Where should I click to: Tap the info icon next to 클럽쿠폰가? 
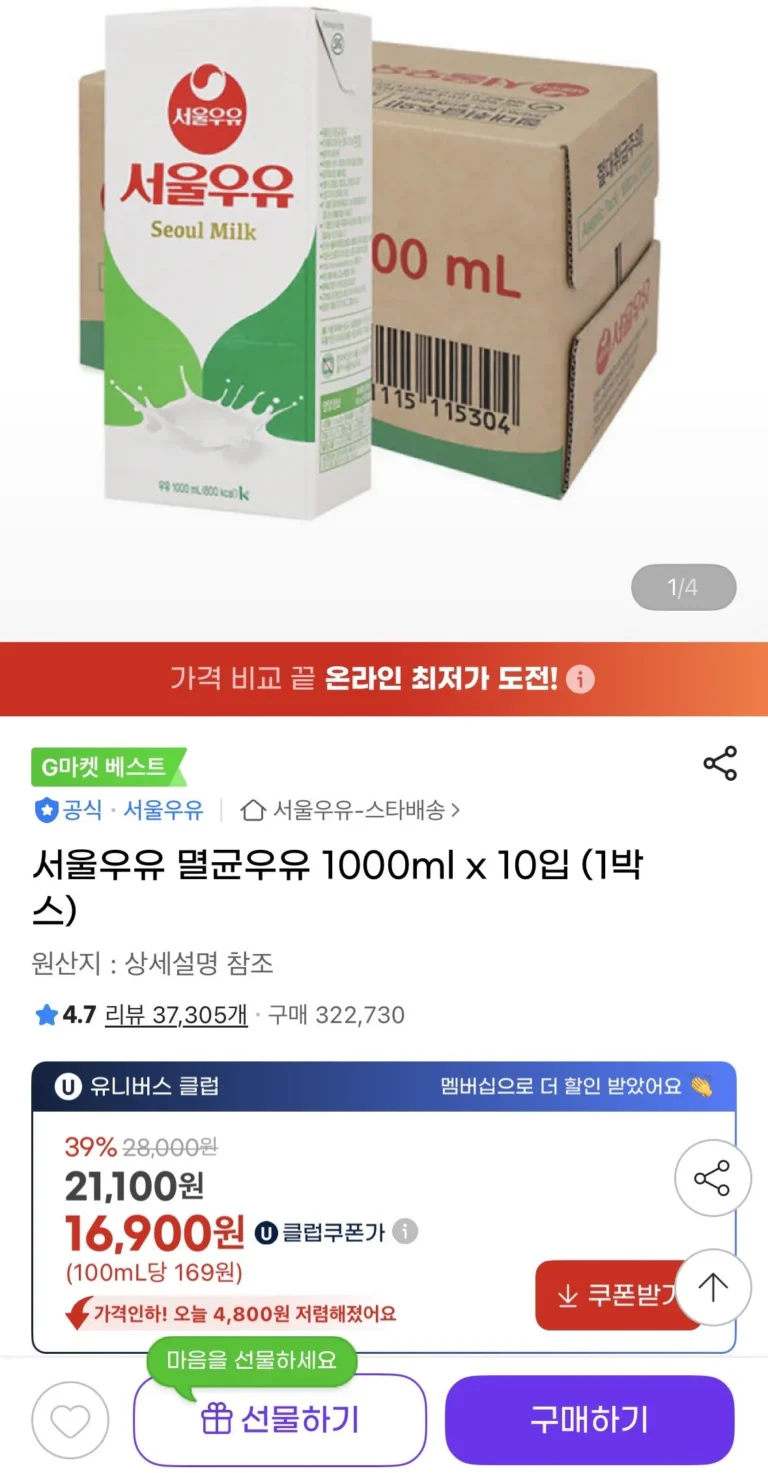point(405,1231)
